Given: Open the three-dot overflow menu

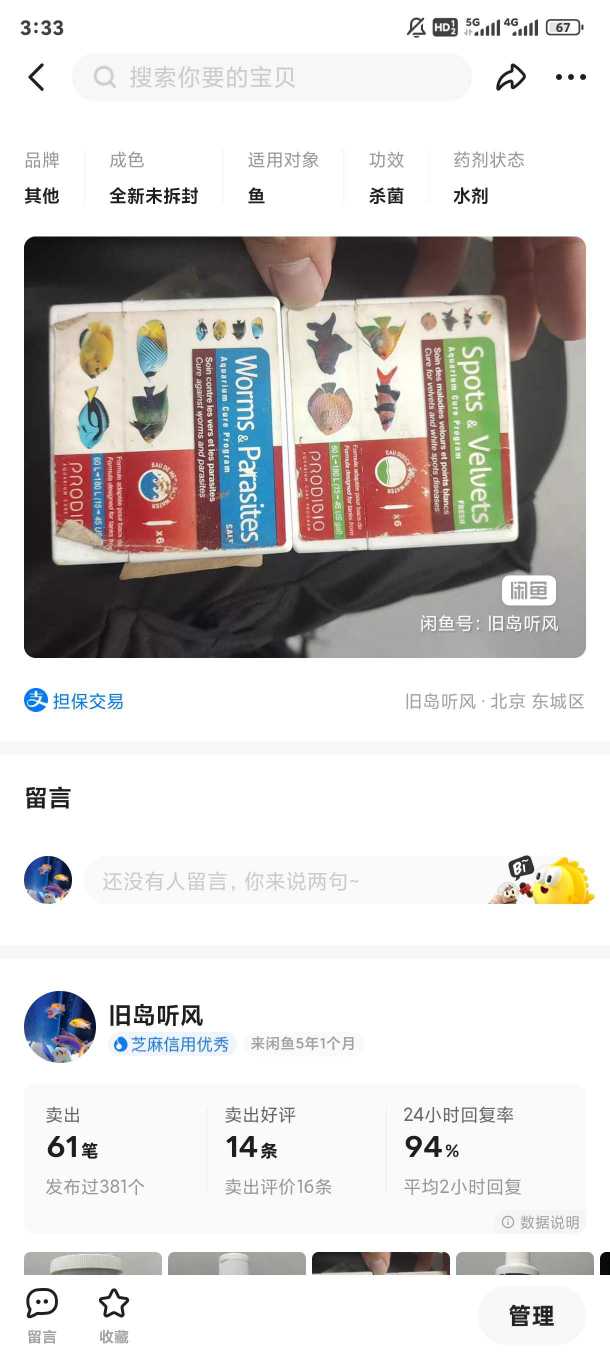Looking at the screenshot, I should coord(571,78).
